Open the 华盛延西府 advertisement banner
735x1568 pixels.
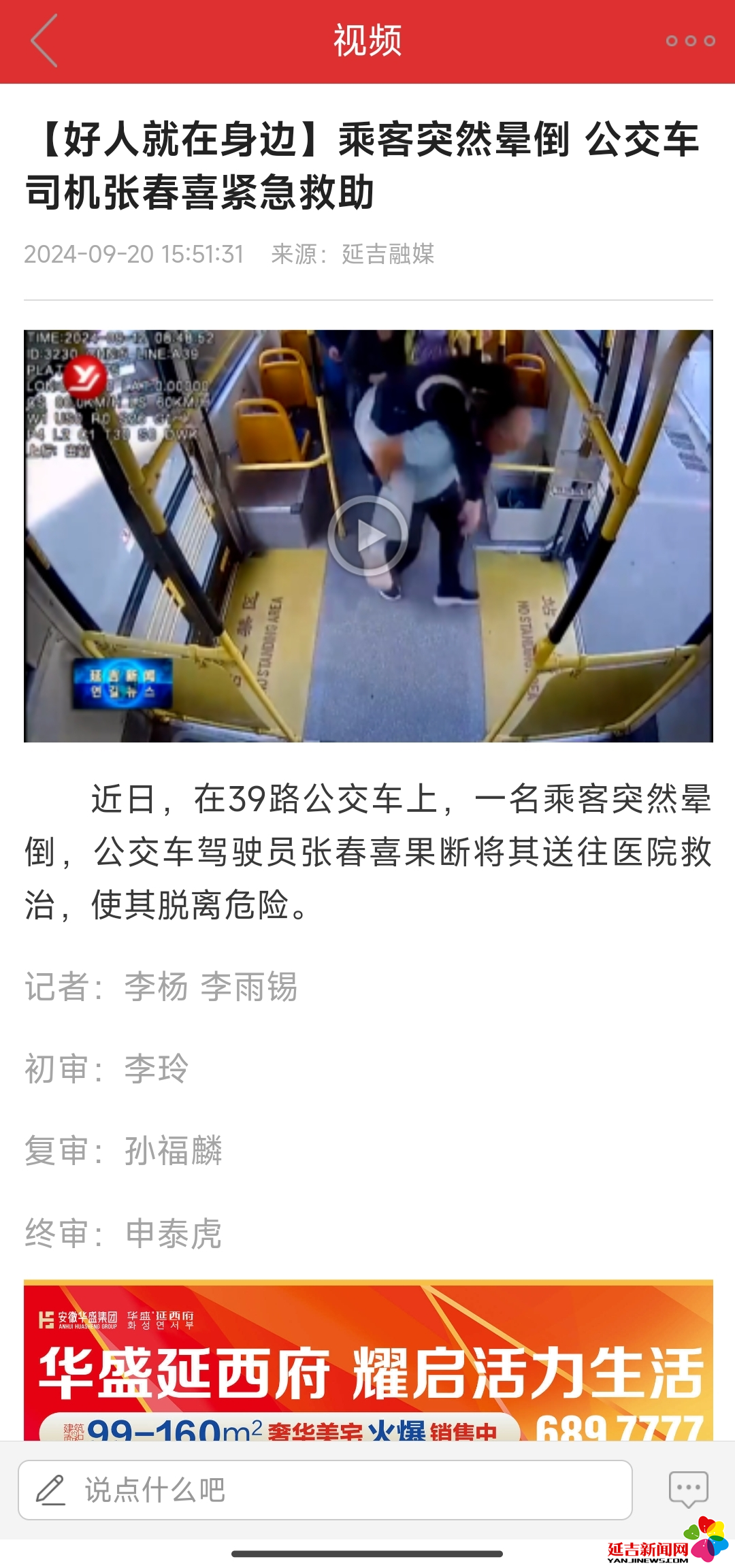point(367,1360)
